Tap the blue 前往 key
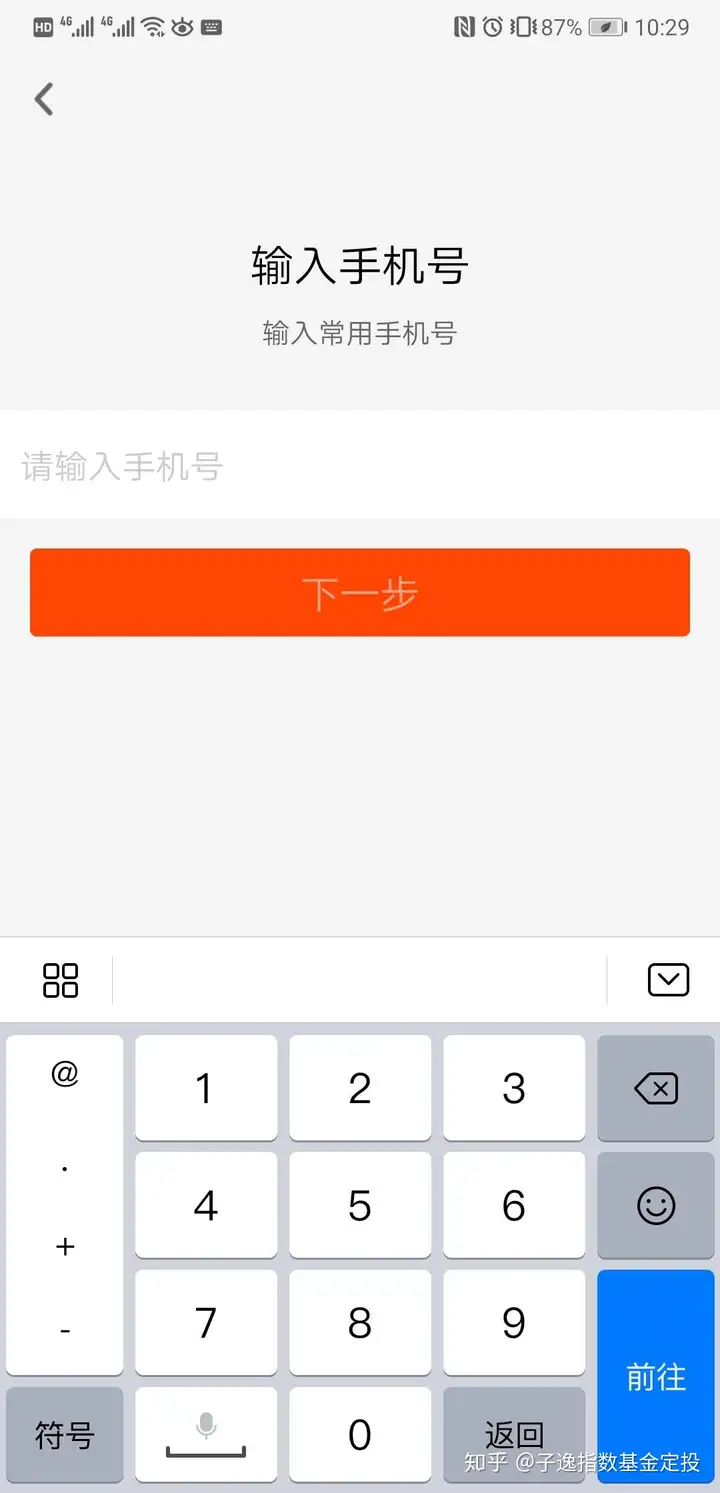 click(656, 1377)
